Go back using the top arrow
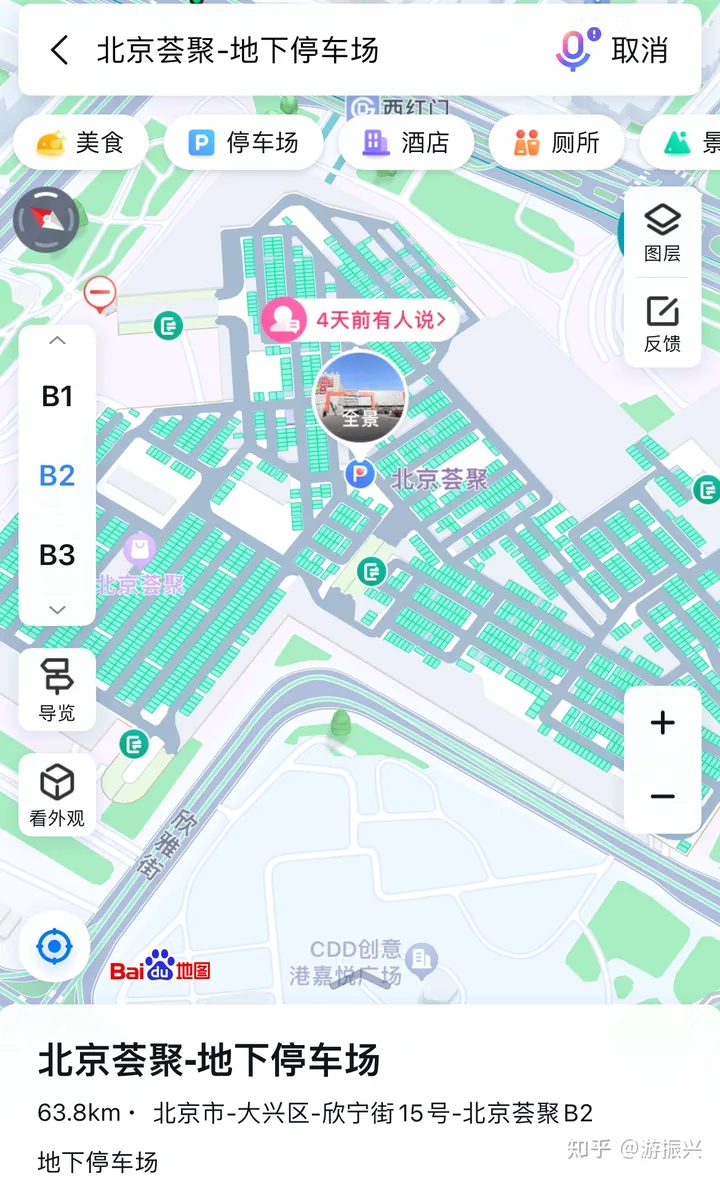This screenshot has width=720, height=1178. pos(60,51)
